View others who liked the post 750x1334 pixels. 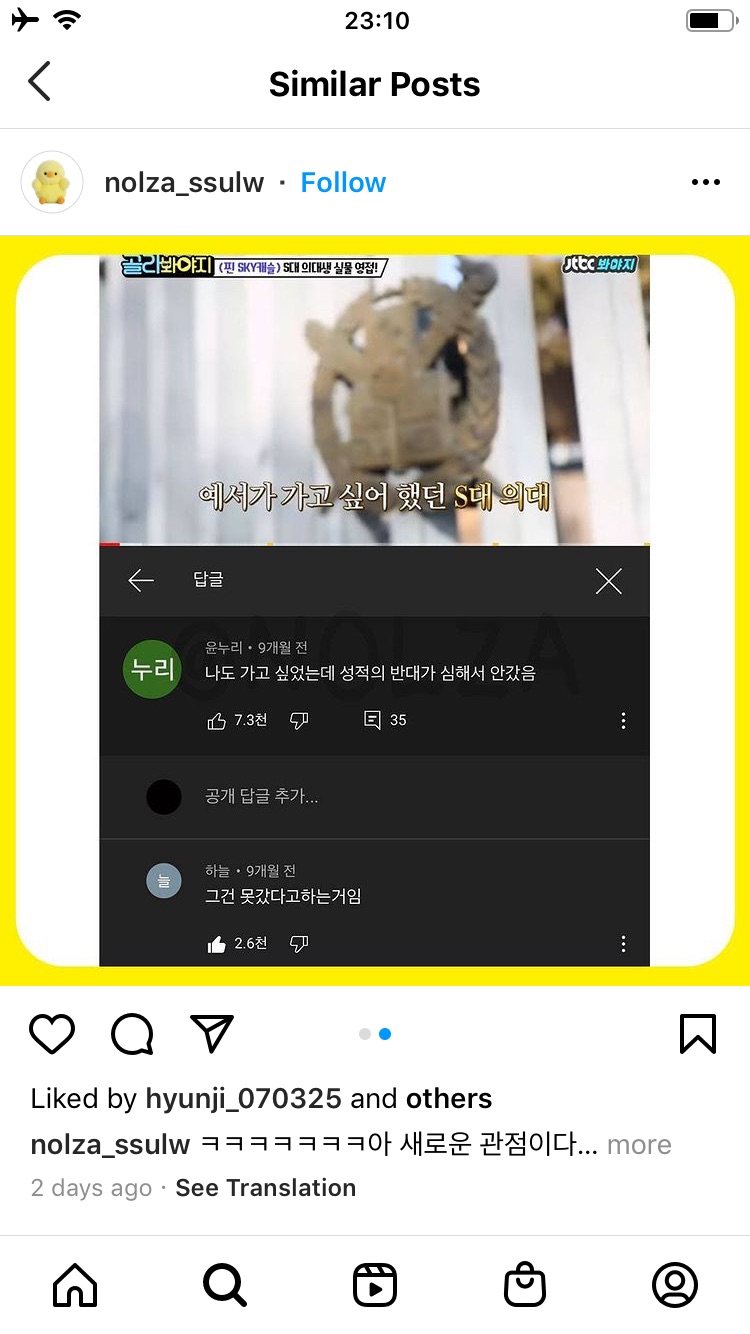click(x=448, y=1099)
